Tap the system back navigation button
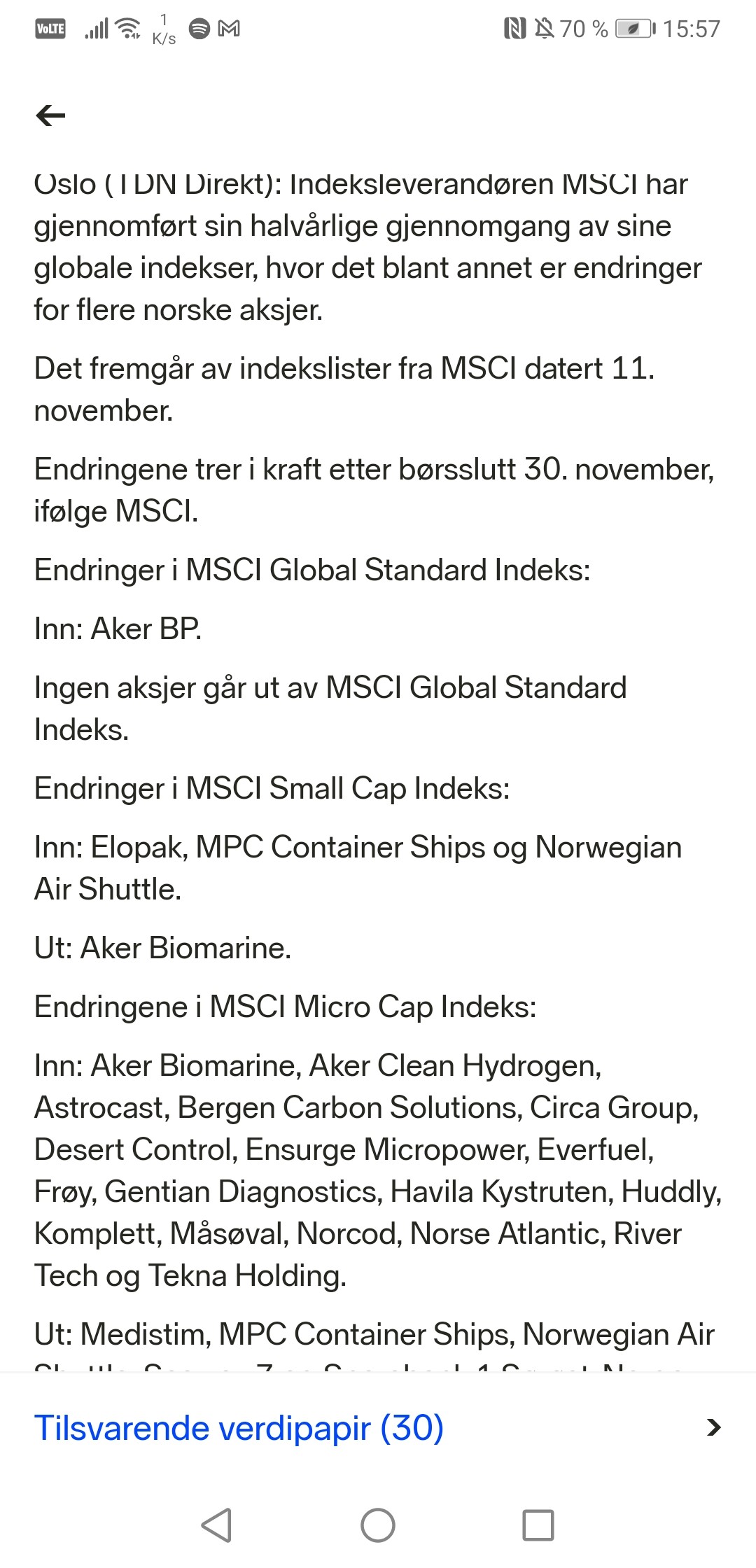Image resolution: width=756 pixels, height=1568 pixels. point(216,1525)
